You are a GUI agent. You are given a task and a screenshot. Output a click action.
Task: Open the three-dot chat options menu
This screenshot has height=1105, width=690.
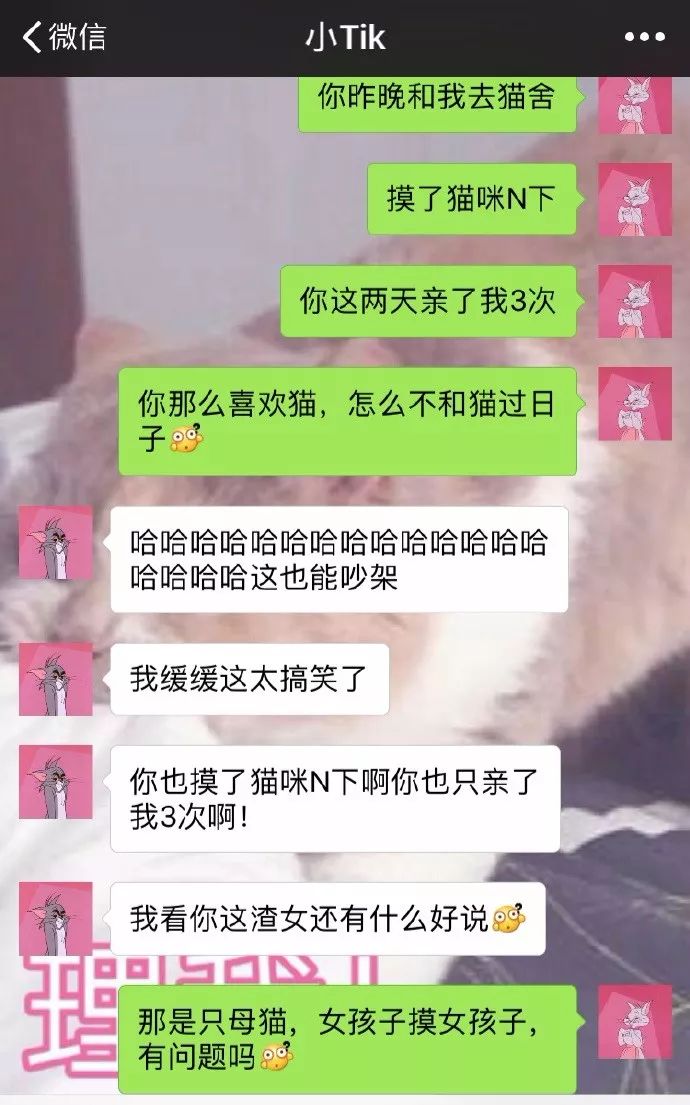(x=644, y=38)
